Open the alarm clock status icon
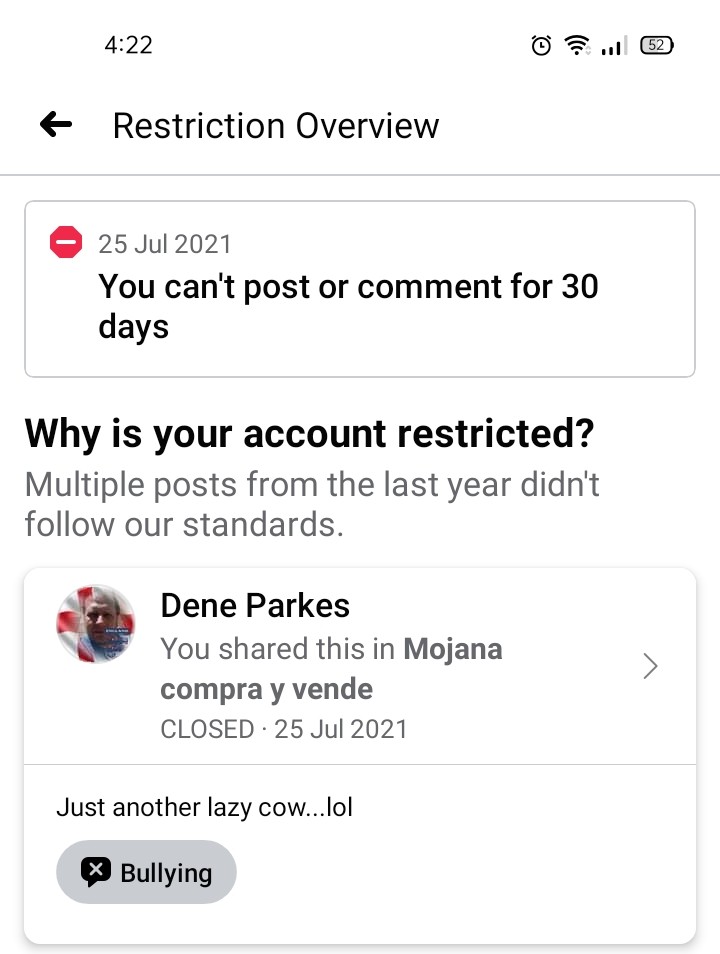Viewport: 720px width, 954px height. pyautogui.click(x=540, y=44)
